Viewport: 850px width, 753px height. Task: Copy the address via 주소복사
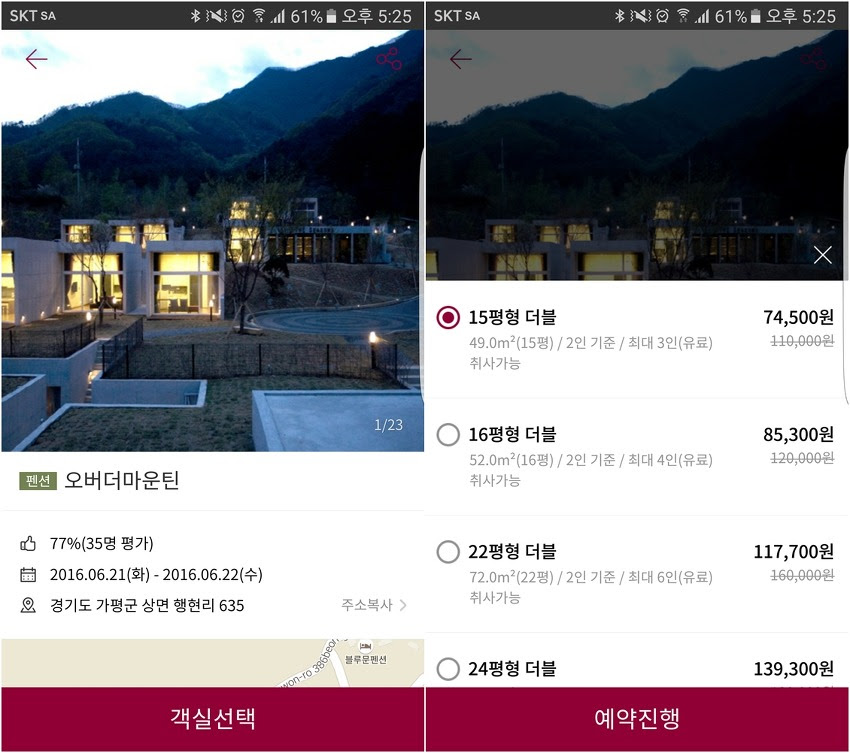coord(373,605)
